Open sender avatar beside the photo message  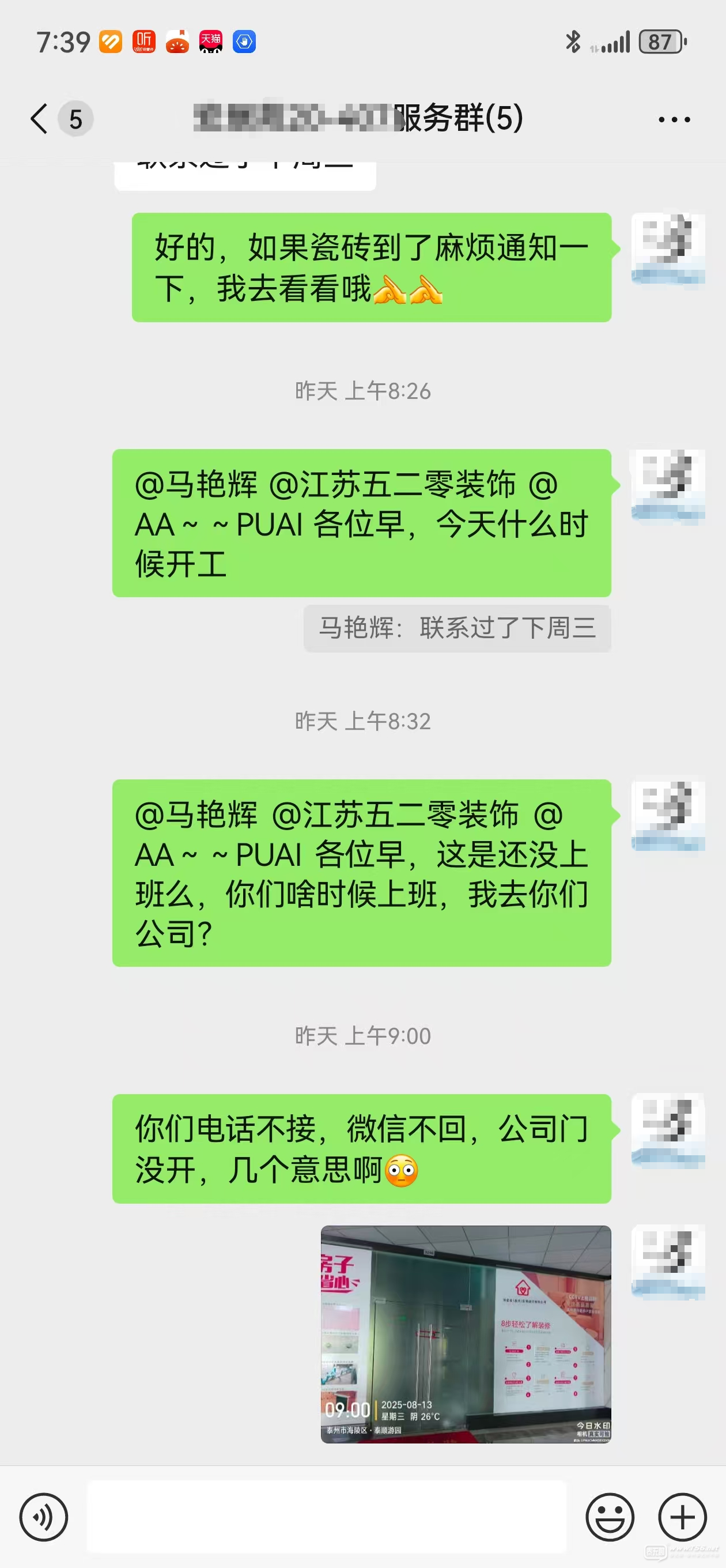click(x=668, y=1262)
